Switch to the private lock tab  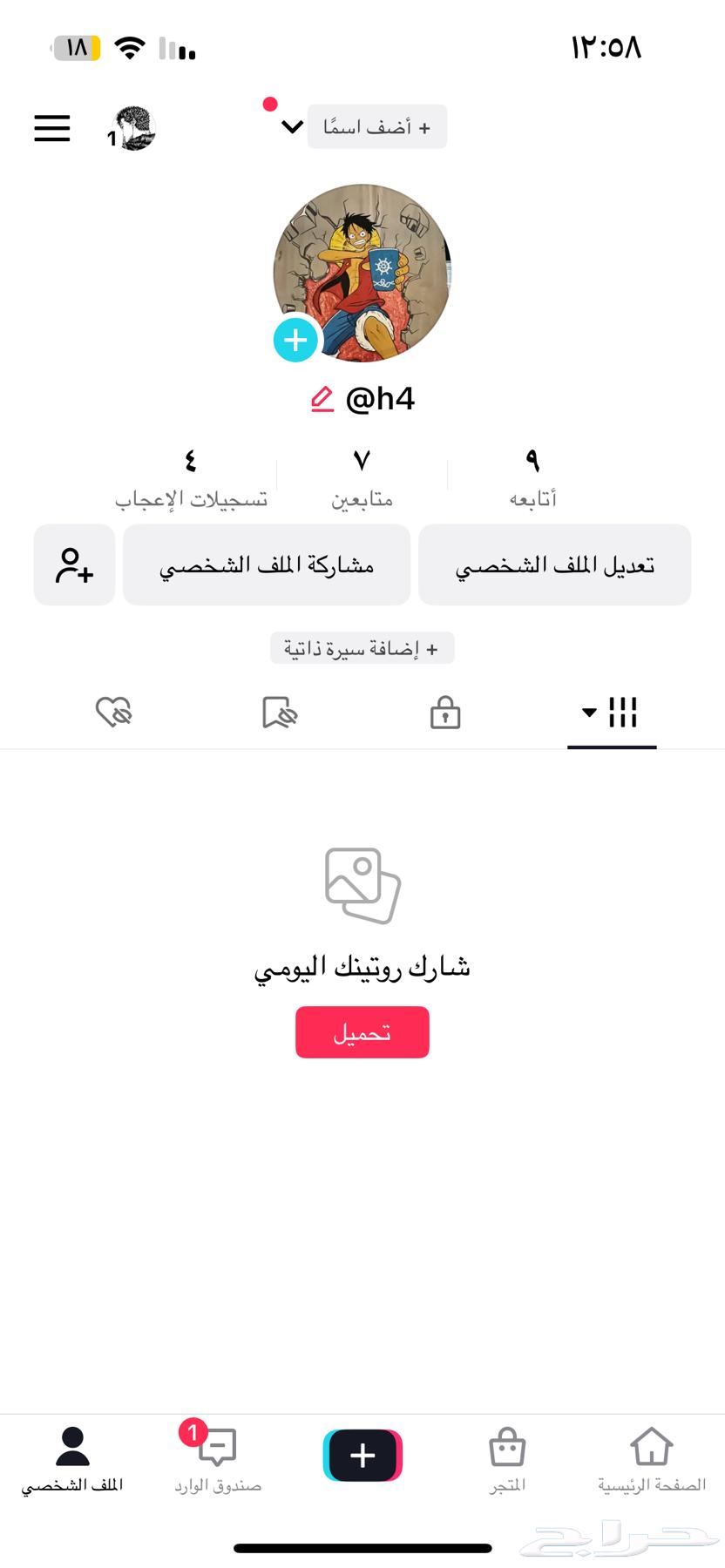[x=445, y=713]
